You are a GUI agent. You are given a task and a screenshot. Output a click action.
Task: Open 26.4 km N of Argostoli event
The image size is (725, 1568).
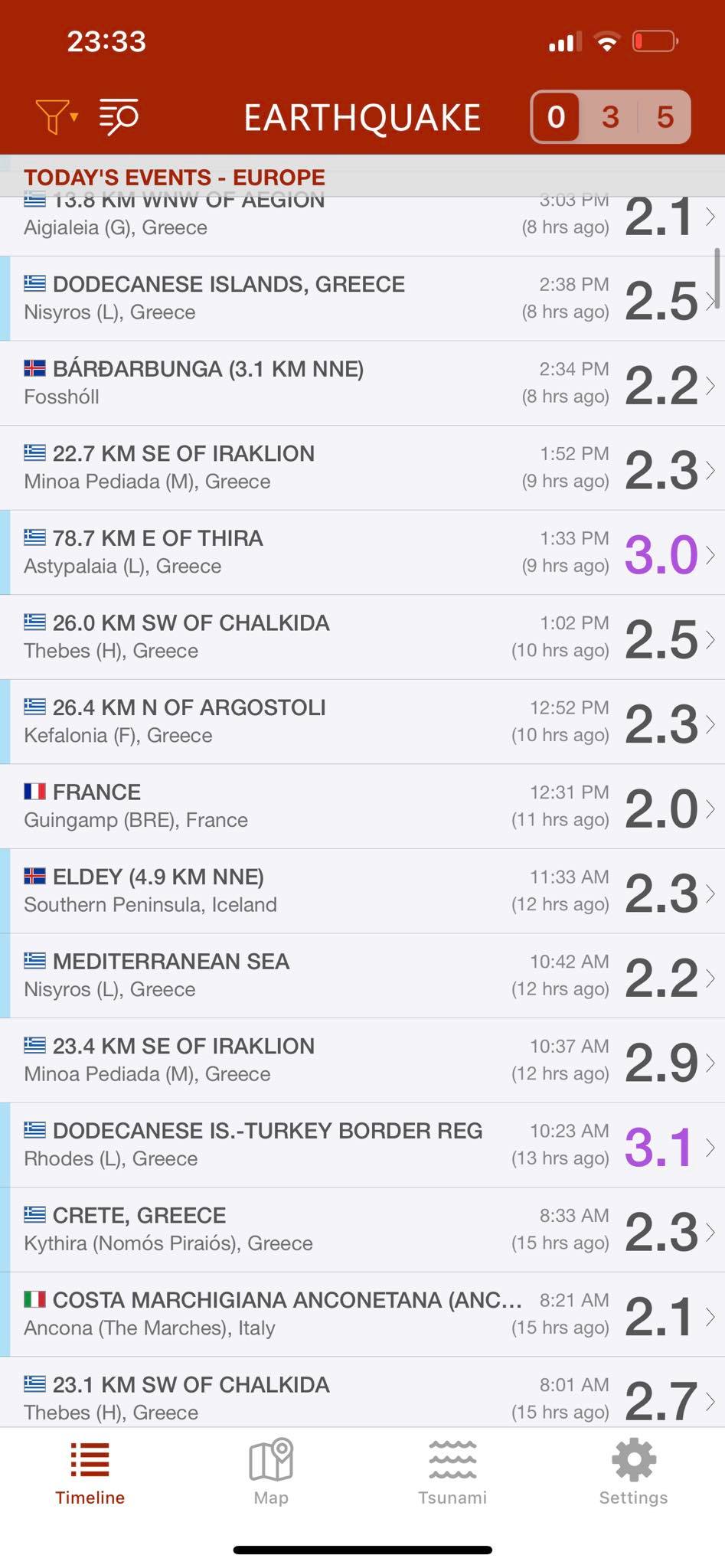click(x=362, y=722)
